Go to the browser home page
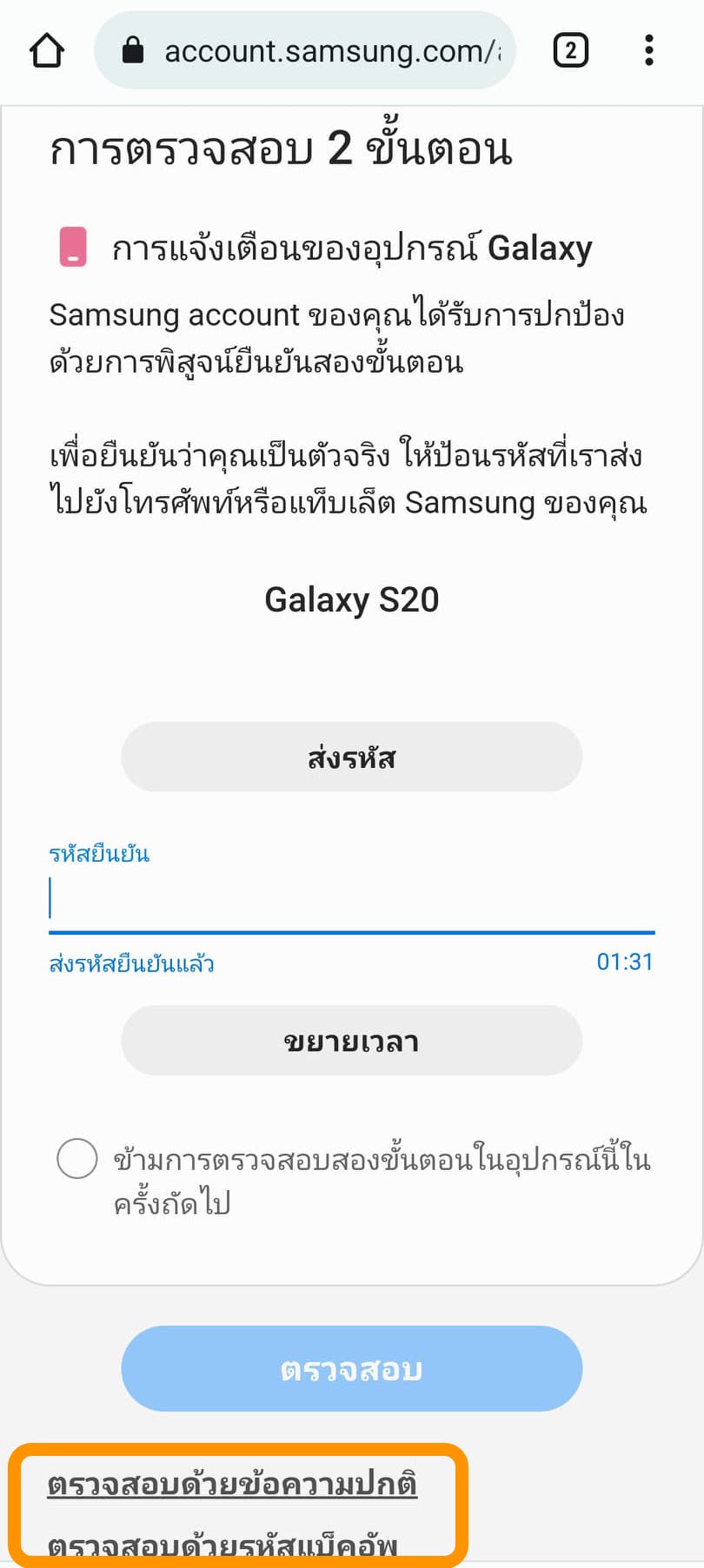704x1568 pixels. coord(47,50)
